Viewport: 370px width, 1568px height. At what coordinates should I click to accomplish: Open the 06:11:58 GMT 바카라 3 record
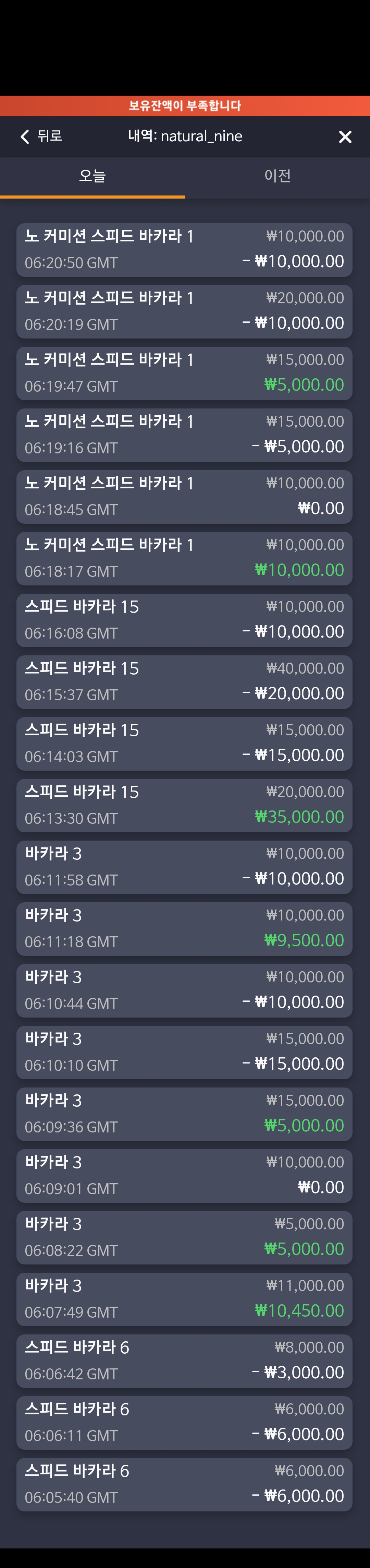pos(184,867)
